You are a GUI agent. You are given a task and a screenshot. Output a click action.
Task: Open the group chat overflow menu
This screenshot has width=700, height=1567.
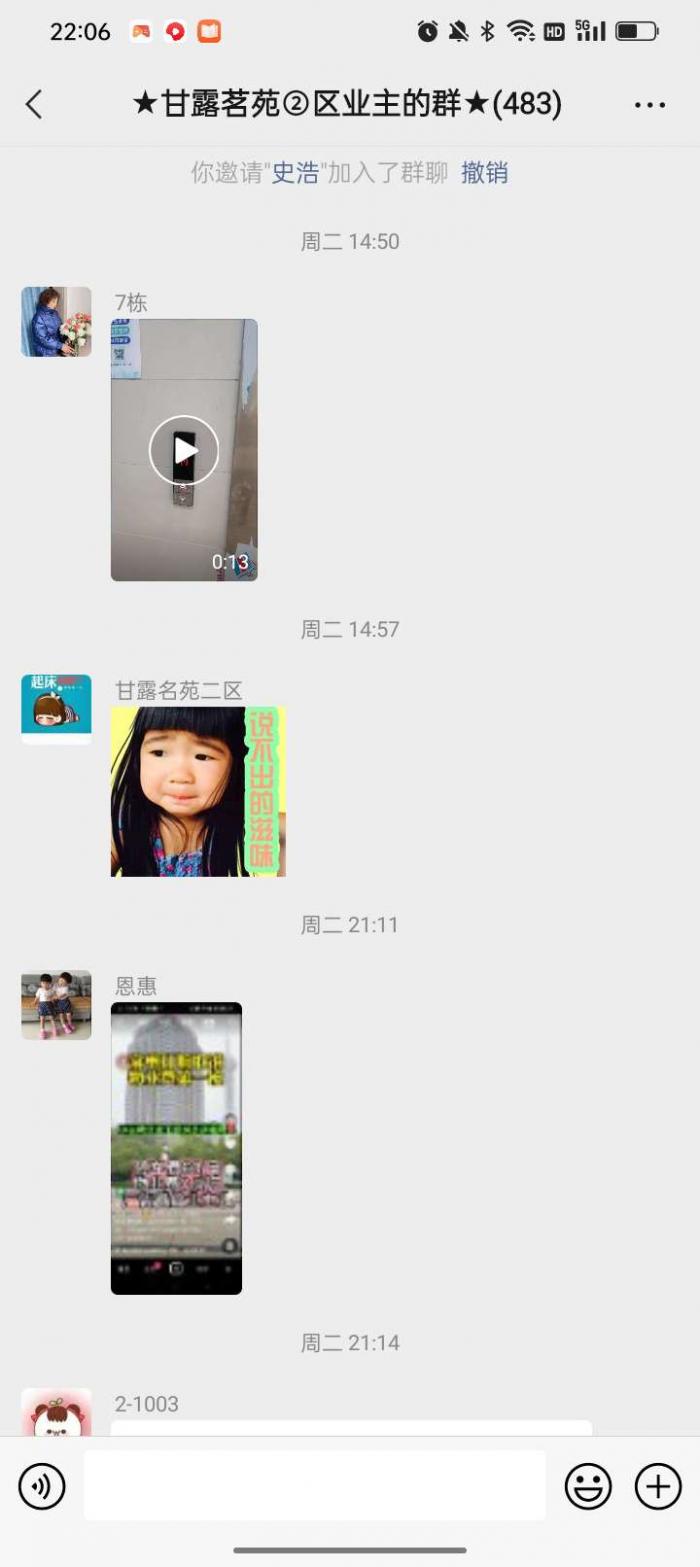pos(650,105)
